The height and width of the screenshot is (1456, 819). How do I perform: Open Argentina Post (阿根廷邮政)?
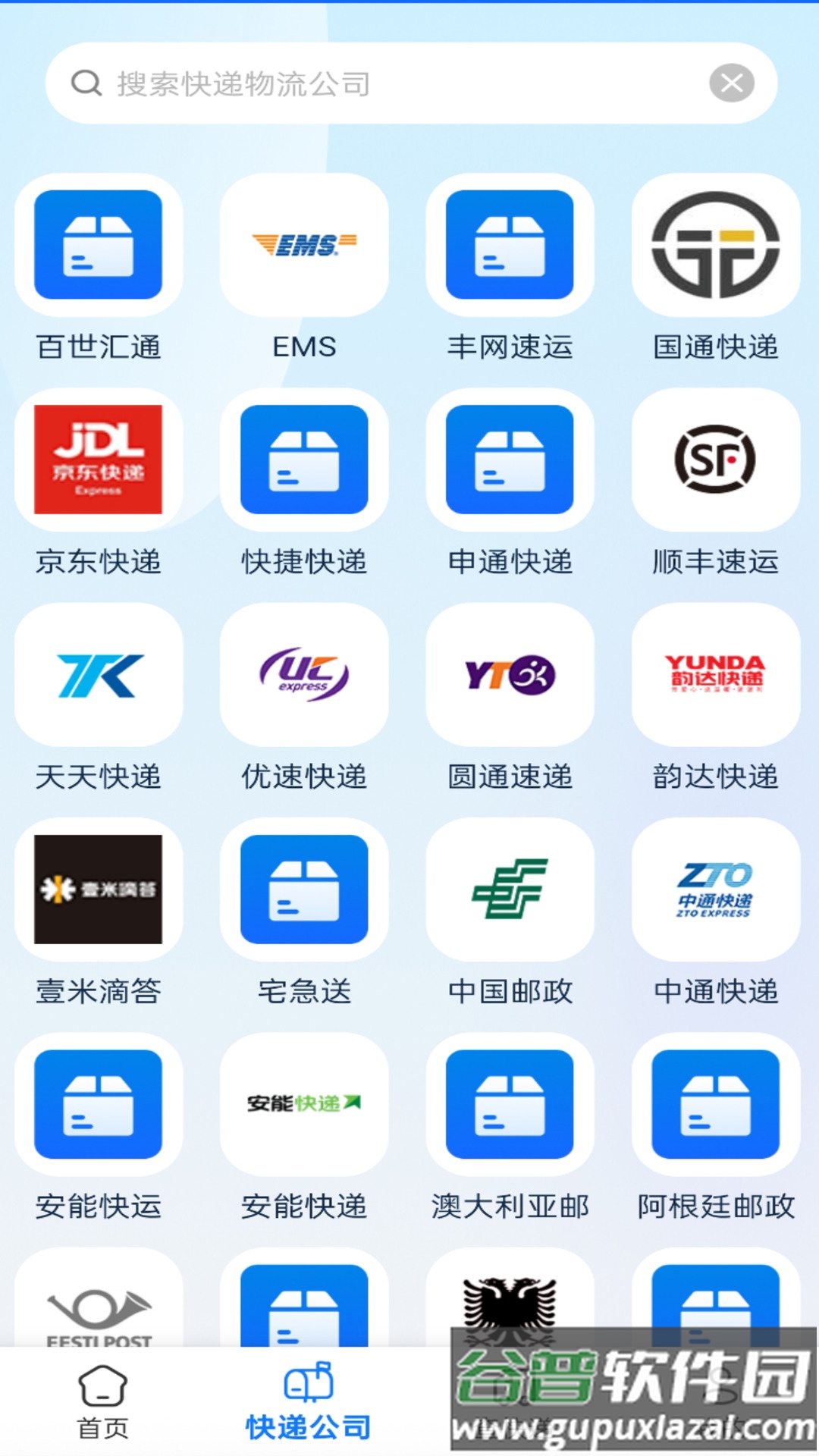click(714, 1104)
